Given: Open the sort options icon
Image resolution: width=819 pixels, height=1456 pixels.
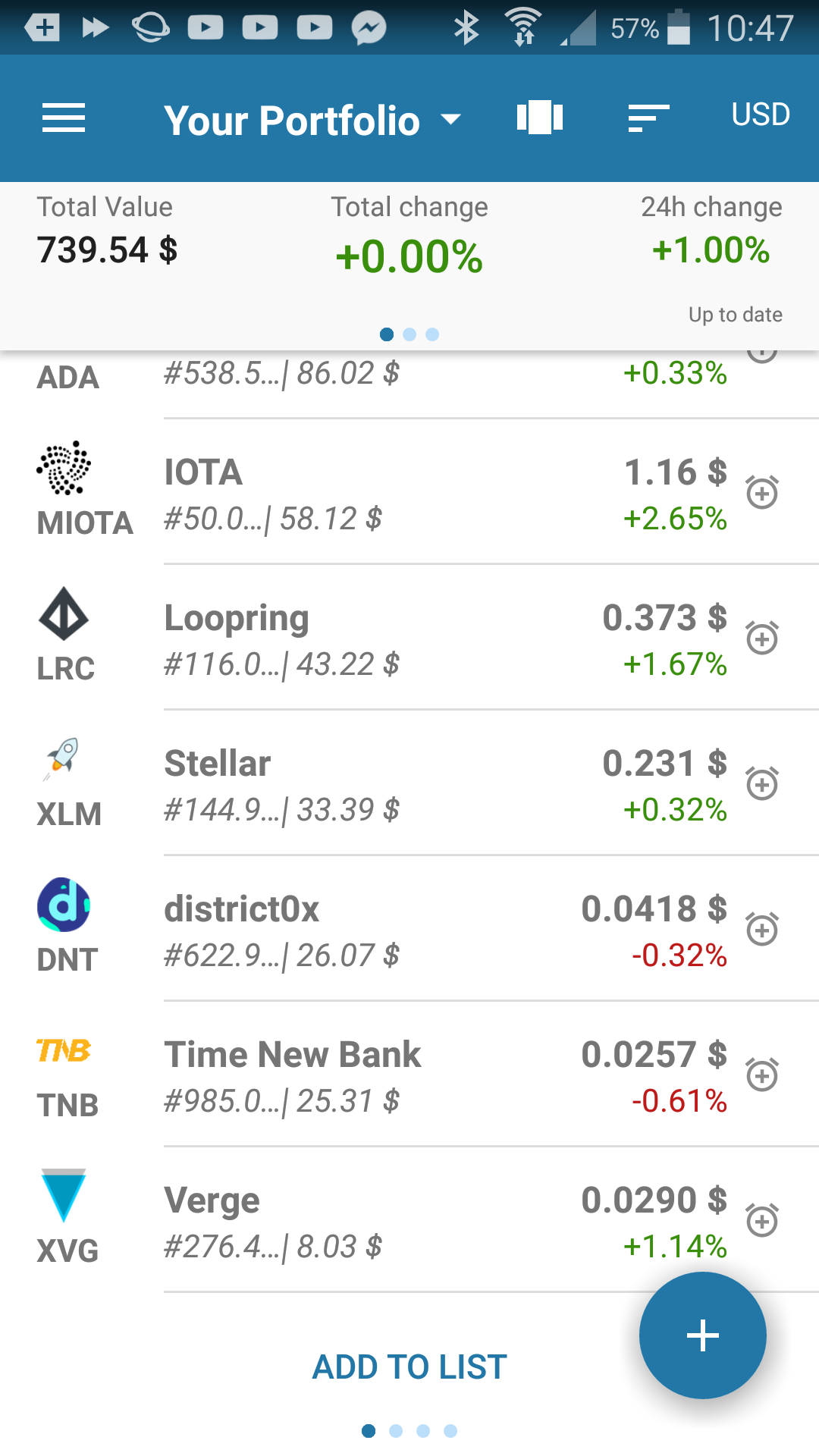Looking at the screenshot, I should click(649, 118).
